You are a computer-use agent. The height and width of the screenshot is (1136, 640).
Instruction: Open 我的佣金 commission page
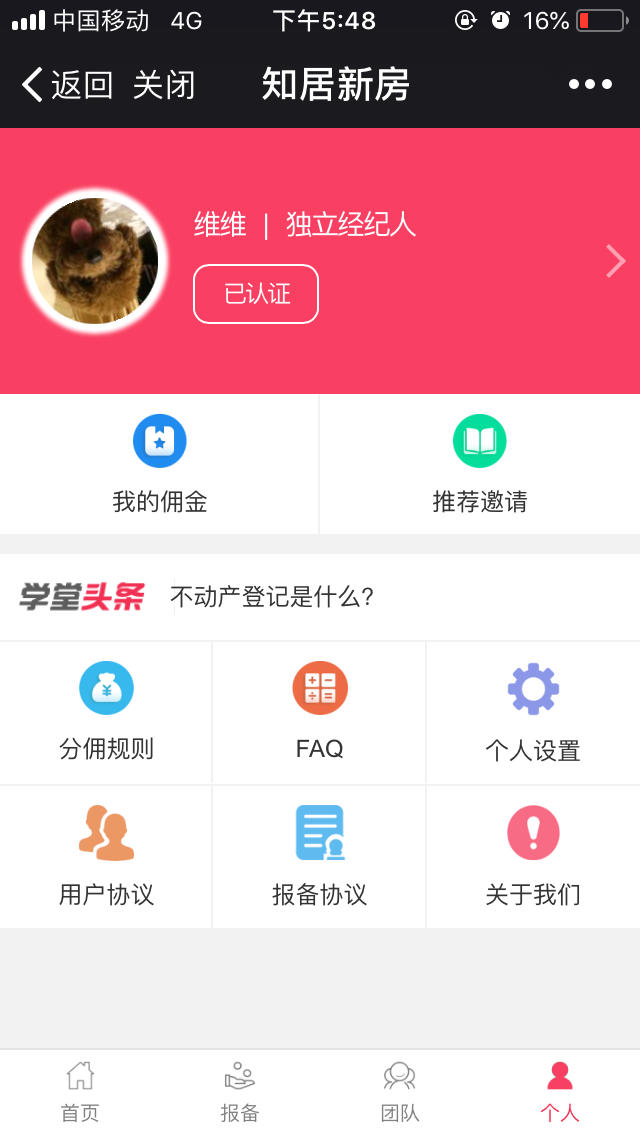tap(160, 465)
